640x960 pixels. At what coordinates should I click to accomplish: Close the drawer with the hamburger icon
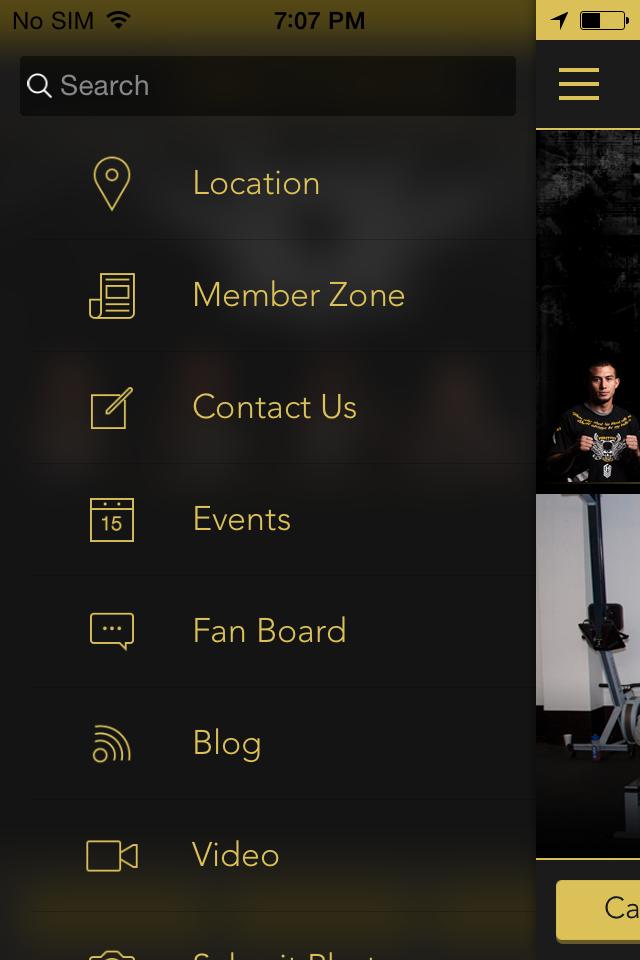click(579, 84)
